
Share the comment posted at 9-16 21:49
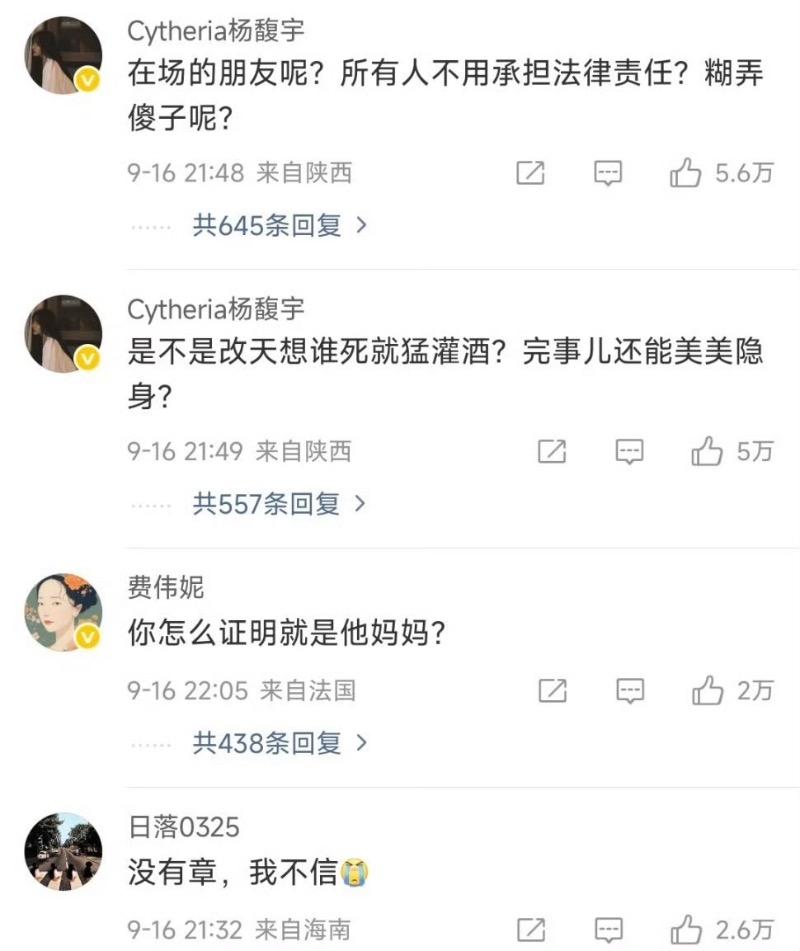click(552, 452)
